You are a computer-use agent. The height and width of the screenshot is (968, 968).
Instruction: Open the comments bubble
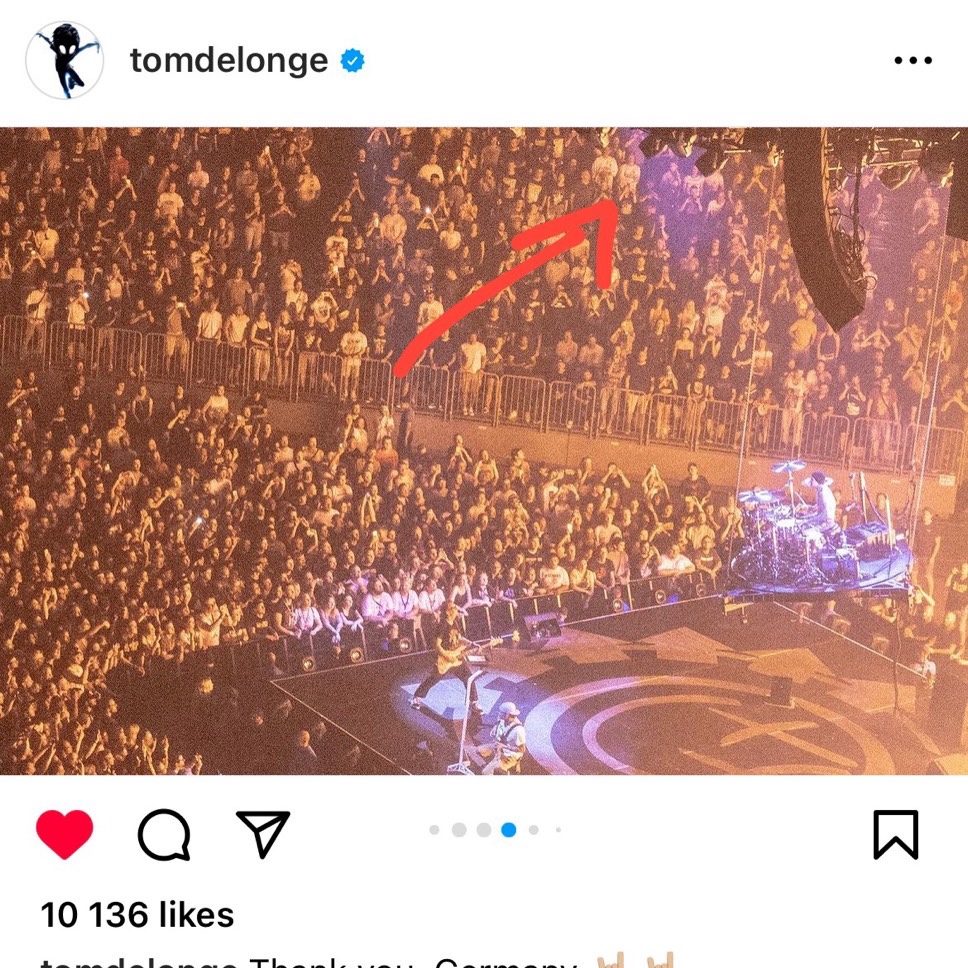coord(164,834)
